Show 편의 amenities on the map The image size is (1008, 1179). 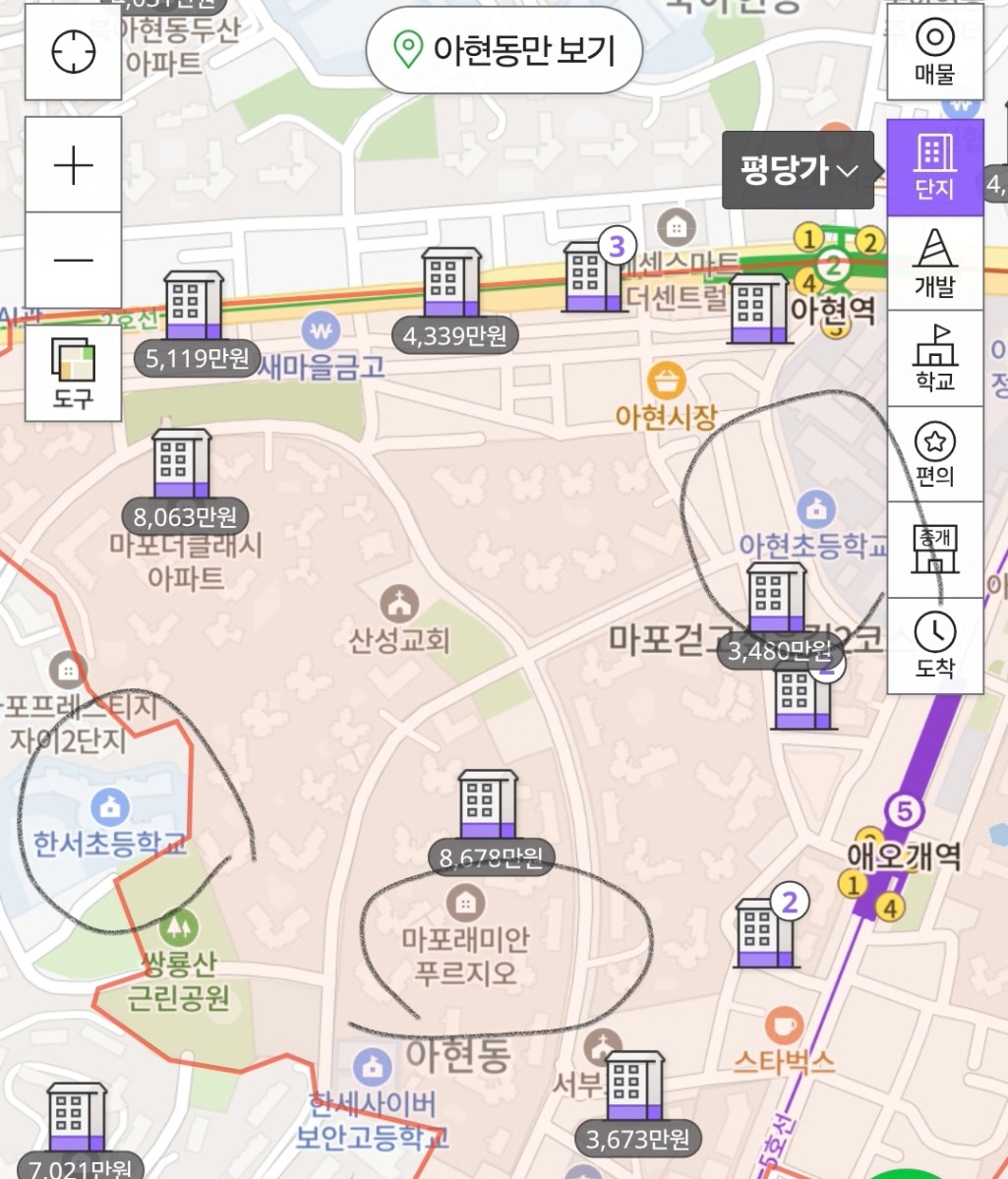pos(934,453)
